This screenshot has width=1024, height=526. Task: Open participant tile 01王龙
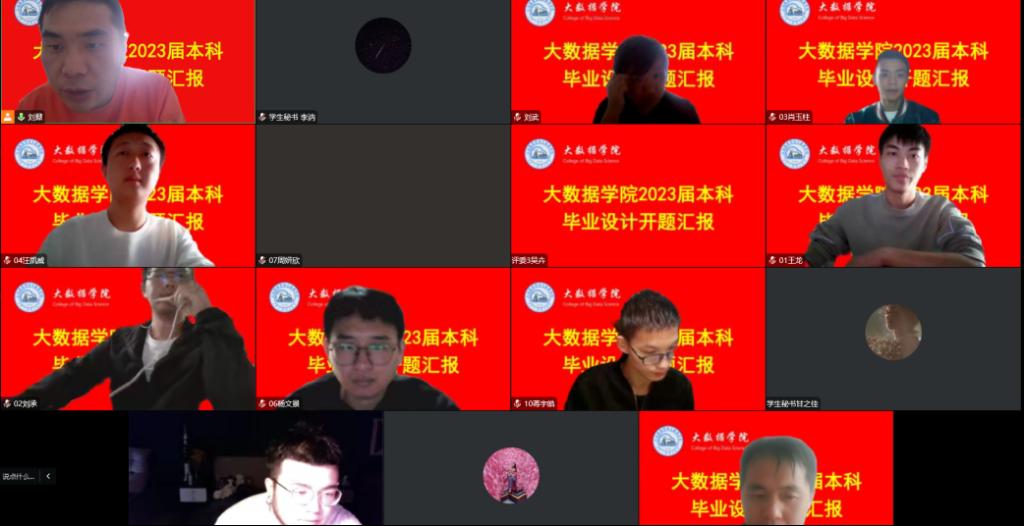(894, 196)
